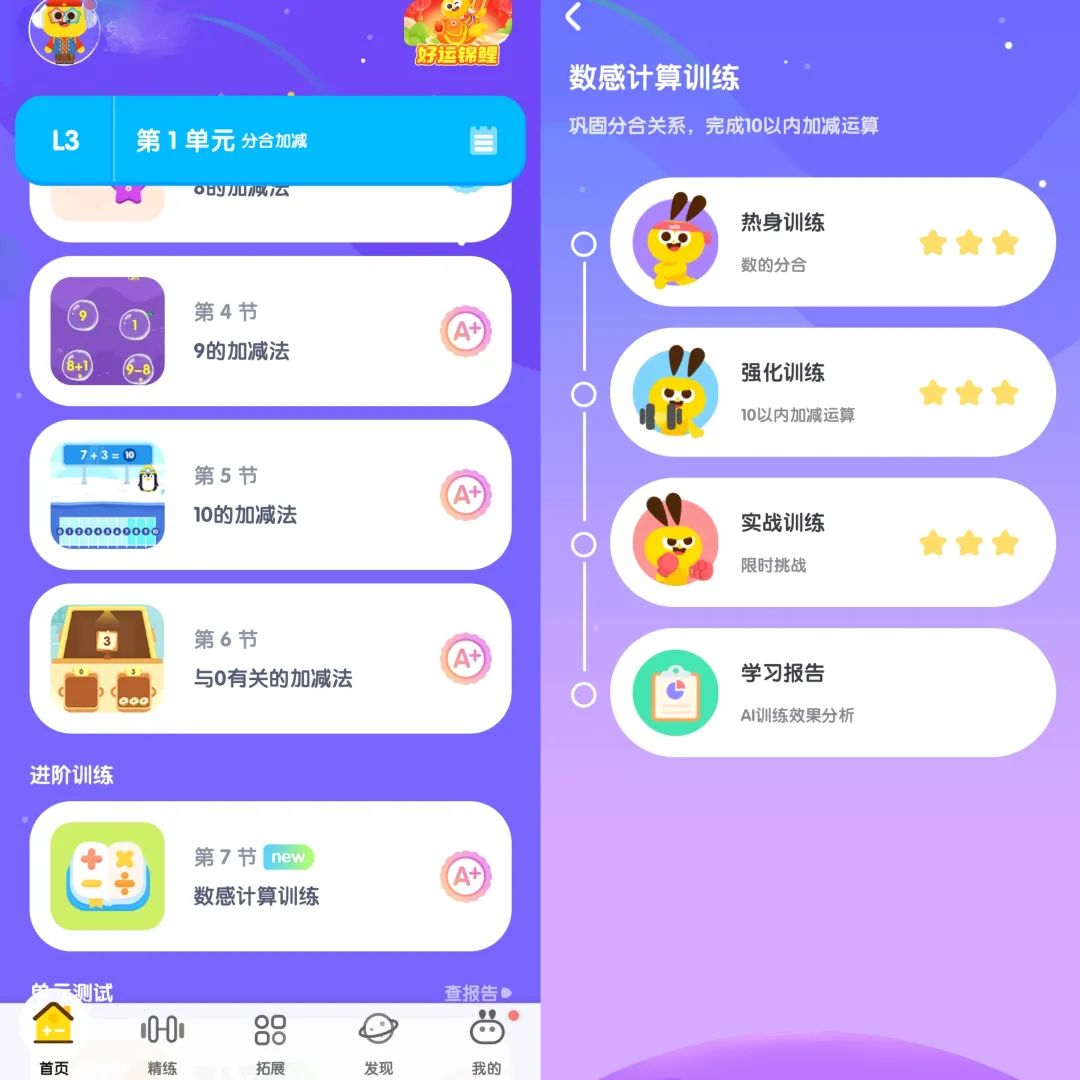The image size is (1080, 1080).
Task: Start 实战训练 限时挑战
Action: [832, 542]
